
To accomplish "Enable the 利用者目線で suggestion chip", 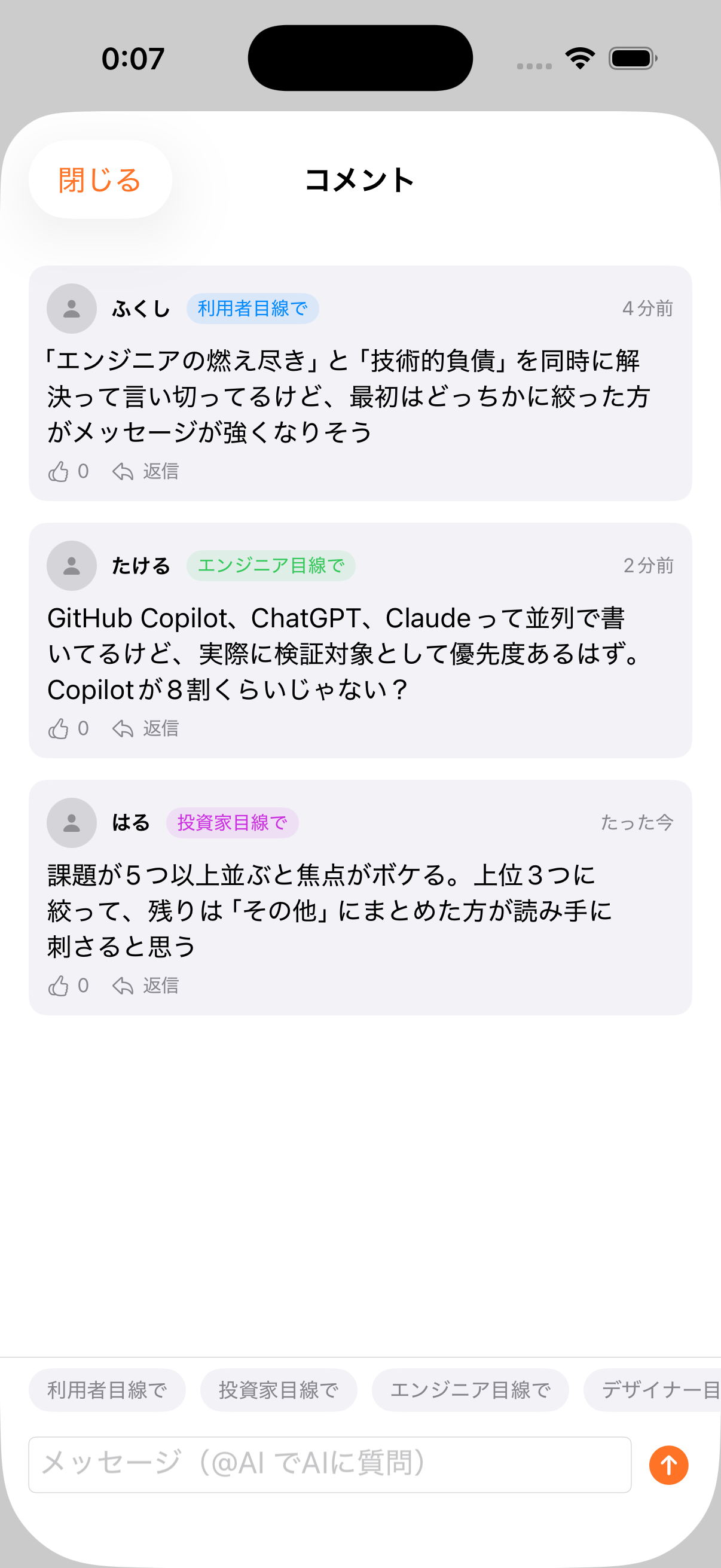I will point(107,1390).
